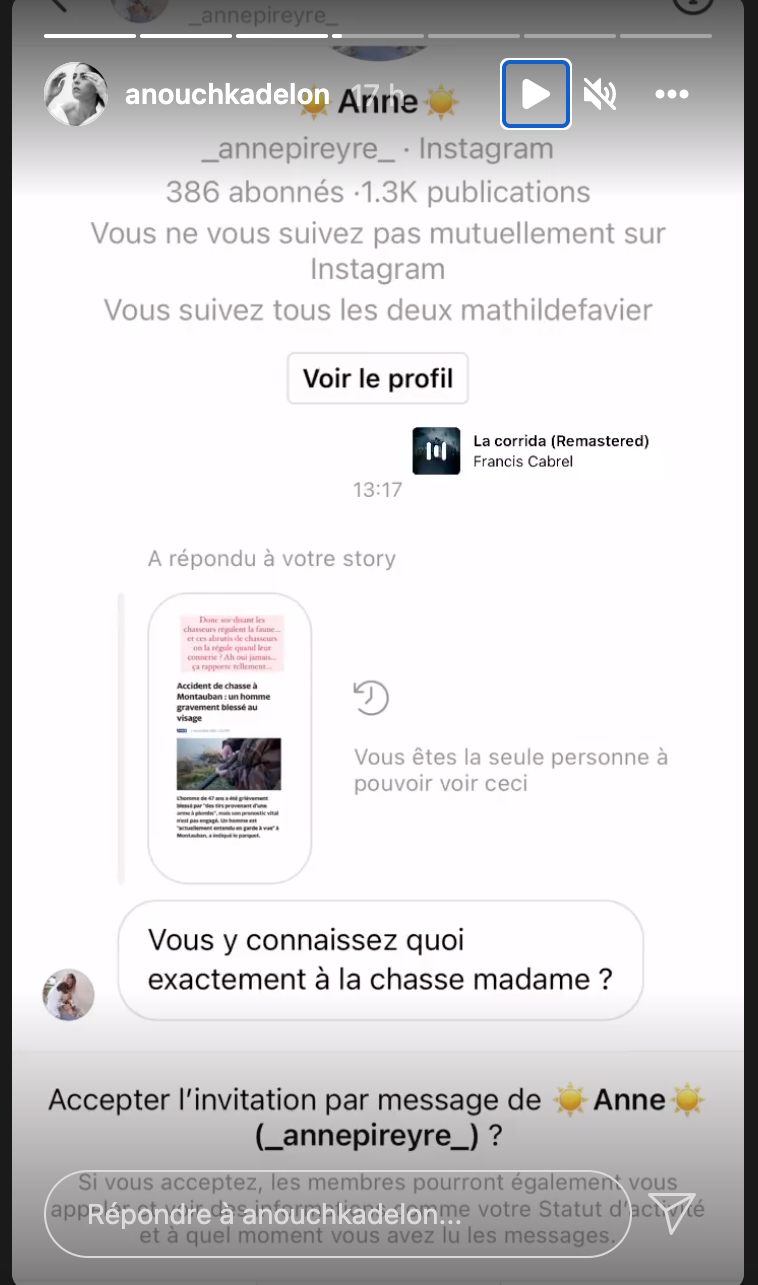Open anouchkadelon's profile picture
The image size is (758, 1285).
(76, 95)
